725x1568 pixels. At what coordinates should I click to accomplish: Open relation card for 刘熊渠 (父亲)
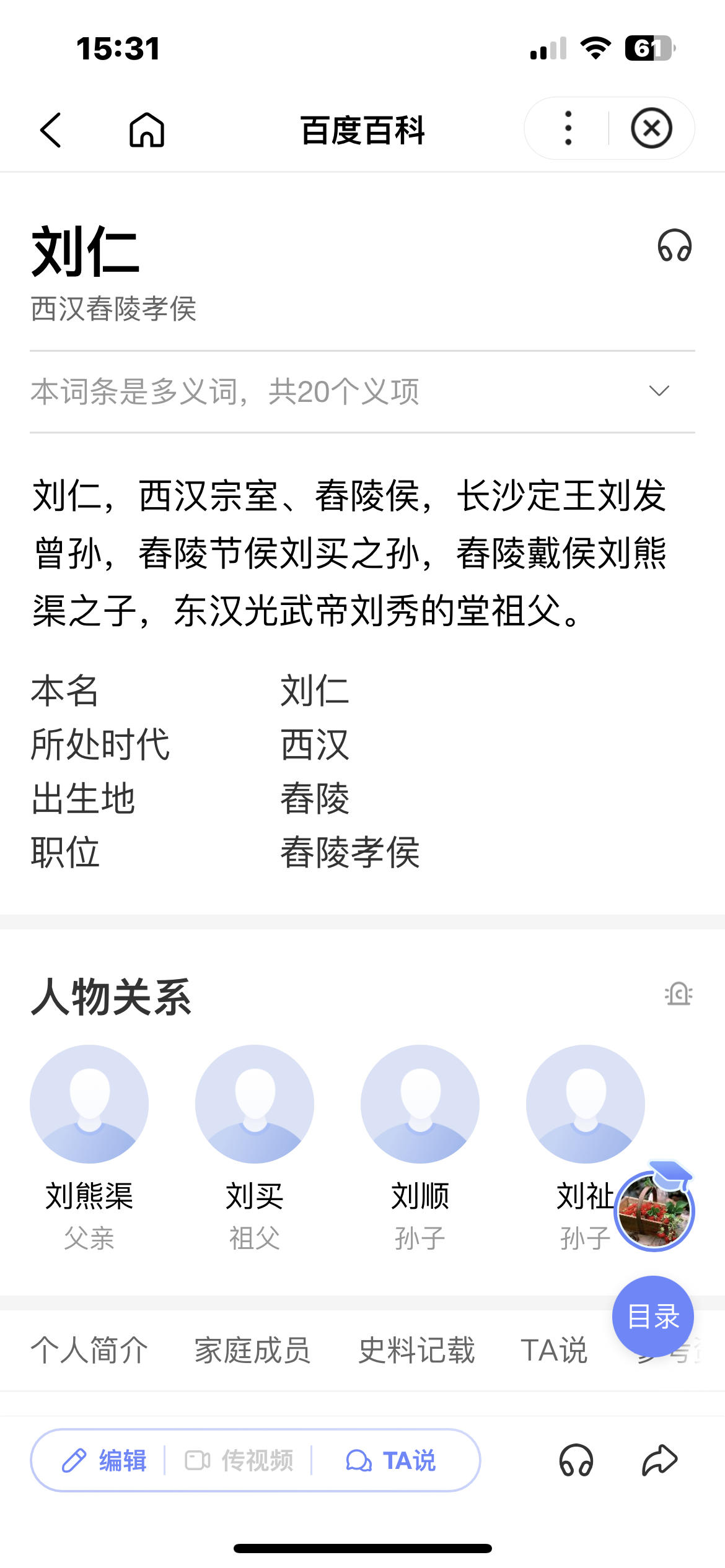click(x=89, y=1147)
